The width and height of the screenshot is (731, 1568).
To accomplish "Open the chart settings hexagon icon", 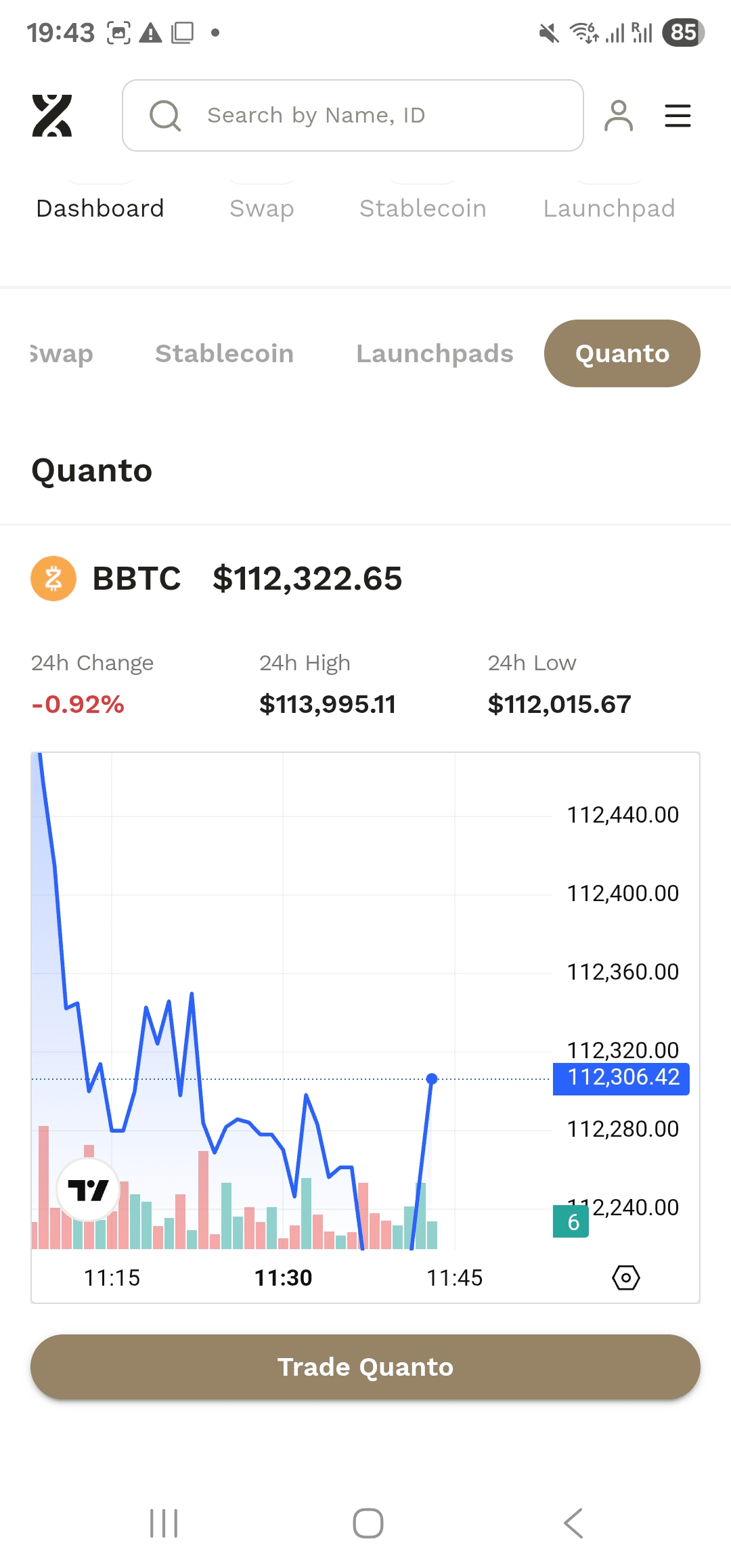I will [x=626, y=1278].
